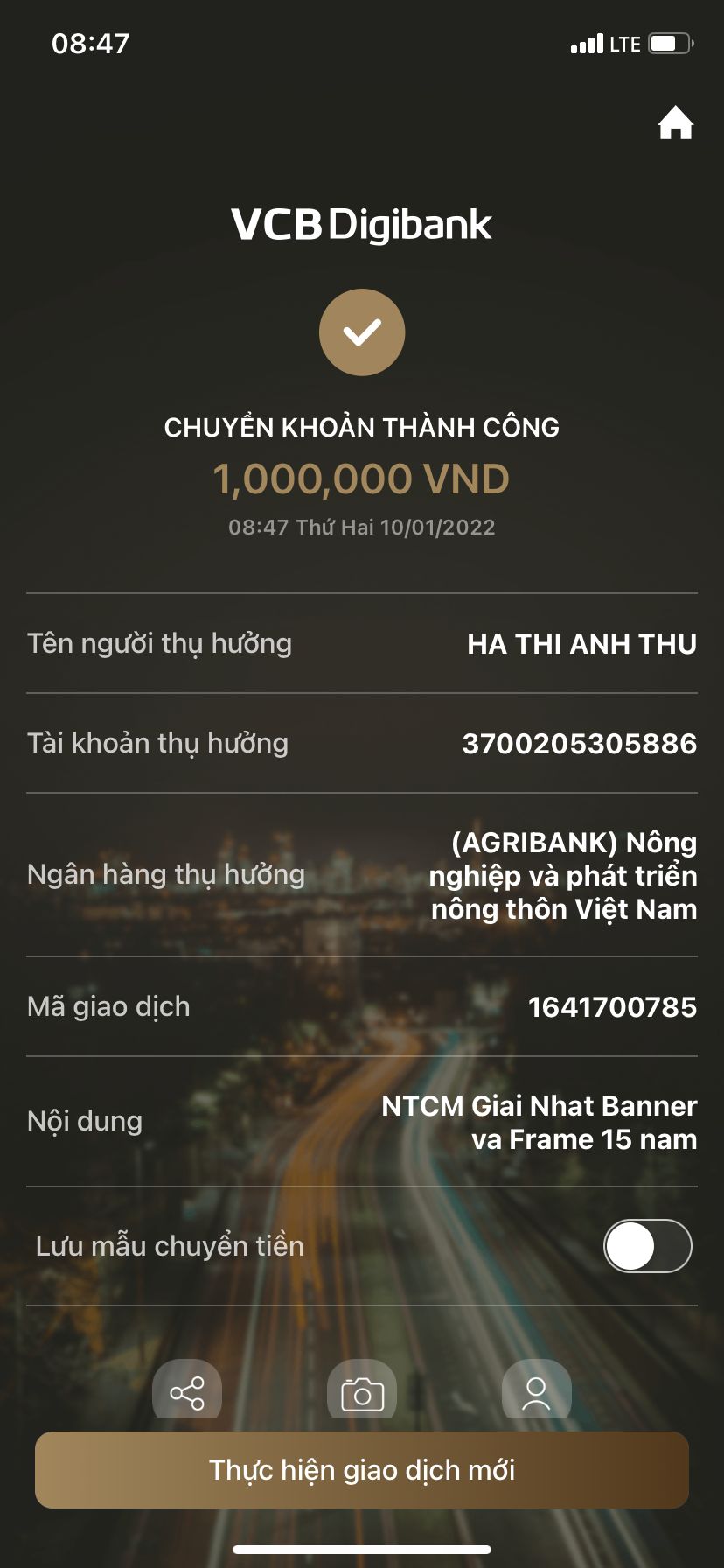
Task: Share the transfer receipt
Action: point(187,1391)
